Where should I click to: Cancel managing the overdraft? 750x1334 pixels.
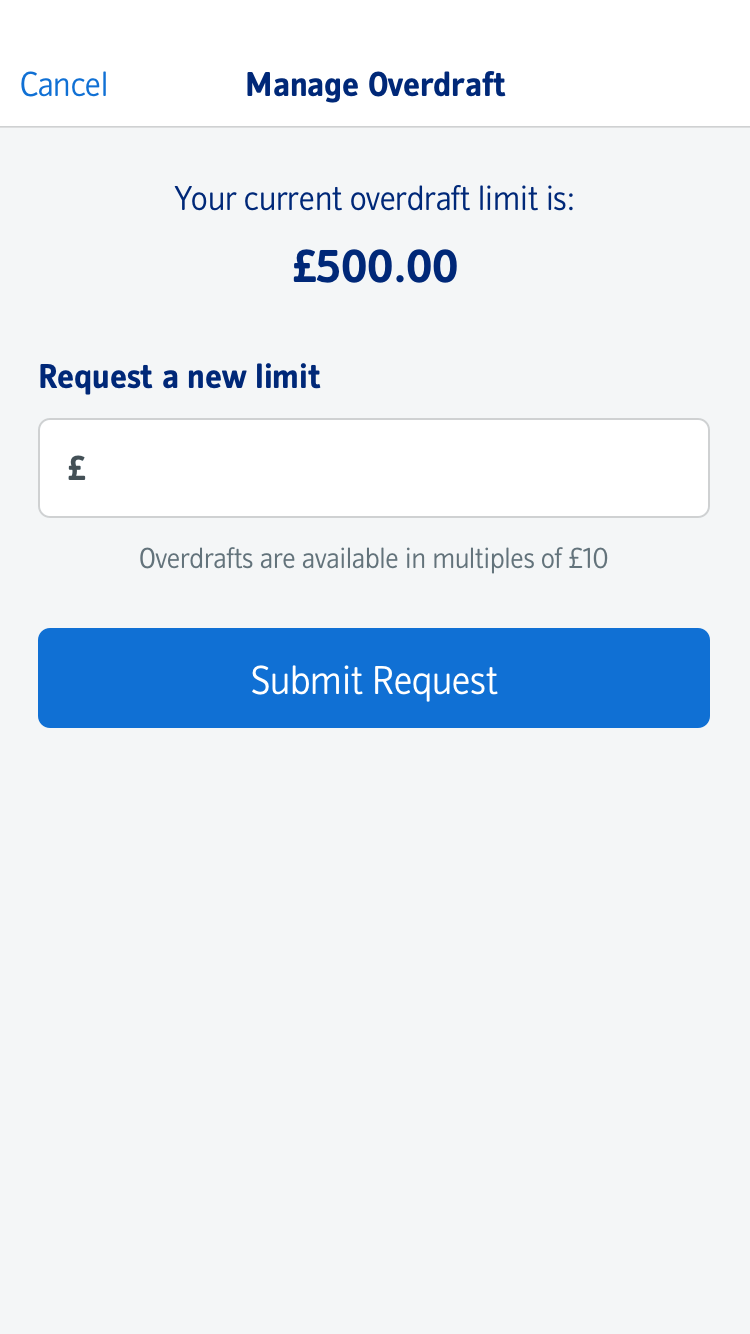point(64,85)
